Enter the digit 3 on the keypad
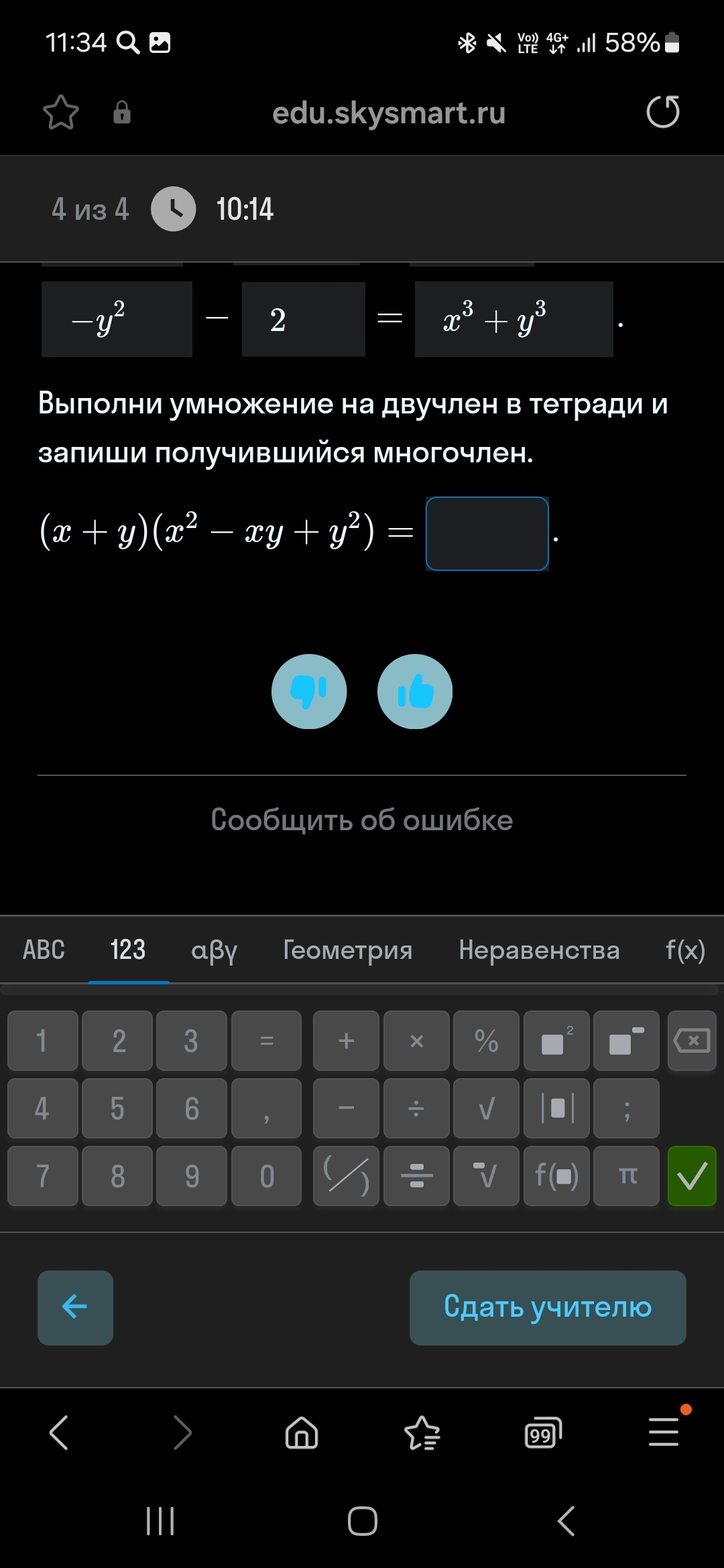Image resolution: width=724 pixels, height=1568 pixels. 191,1041
